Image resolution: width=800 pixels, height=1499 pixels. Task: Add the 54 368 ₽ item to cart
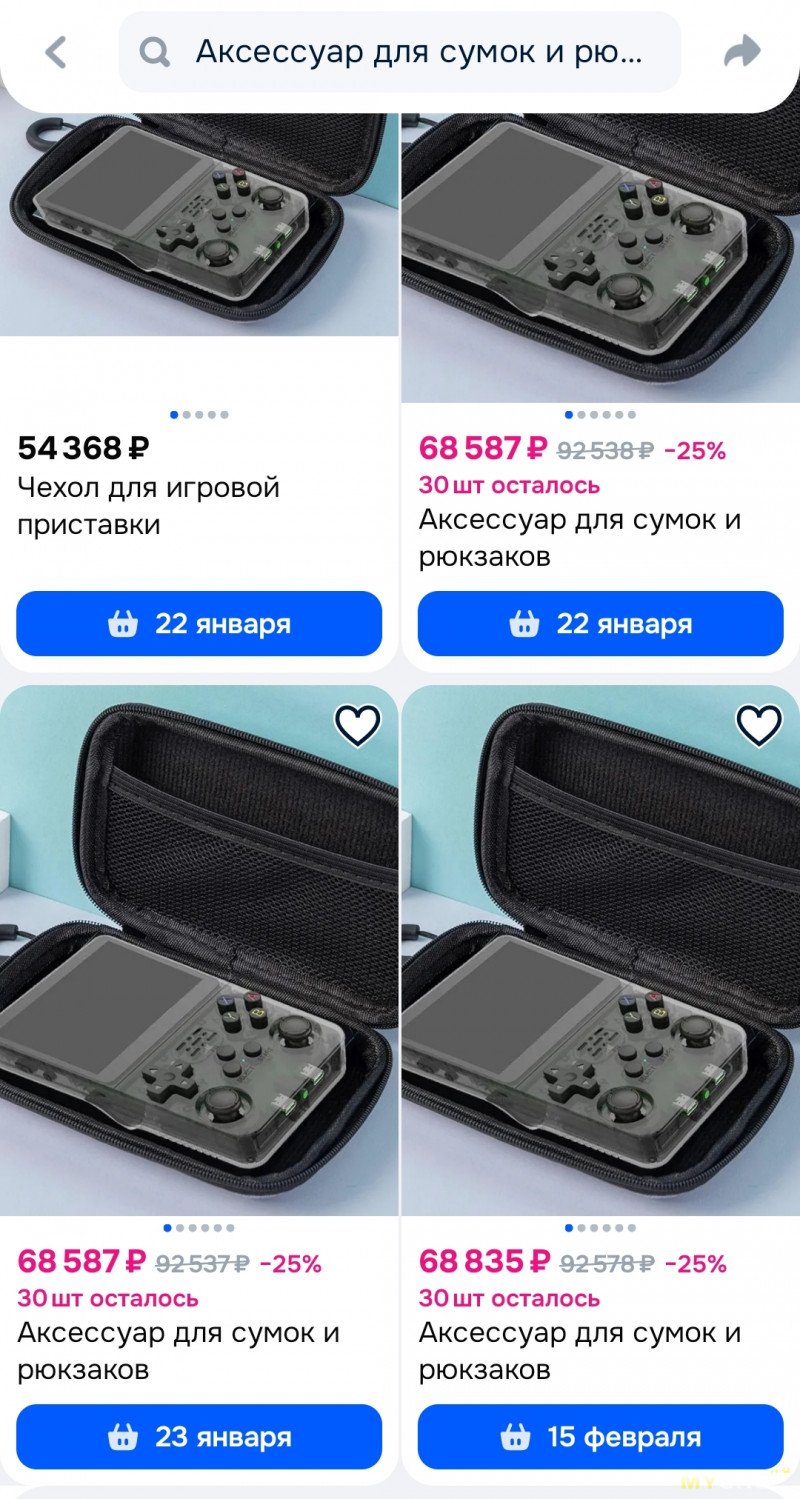tap(199, 624)
